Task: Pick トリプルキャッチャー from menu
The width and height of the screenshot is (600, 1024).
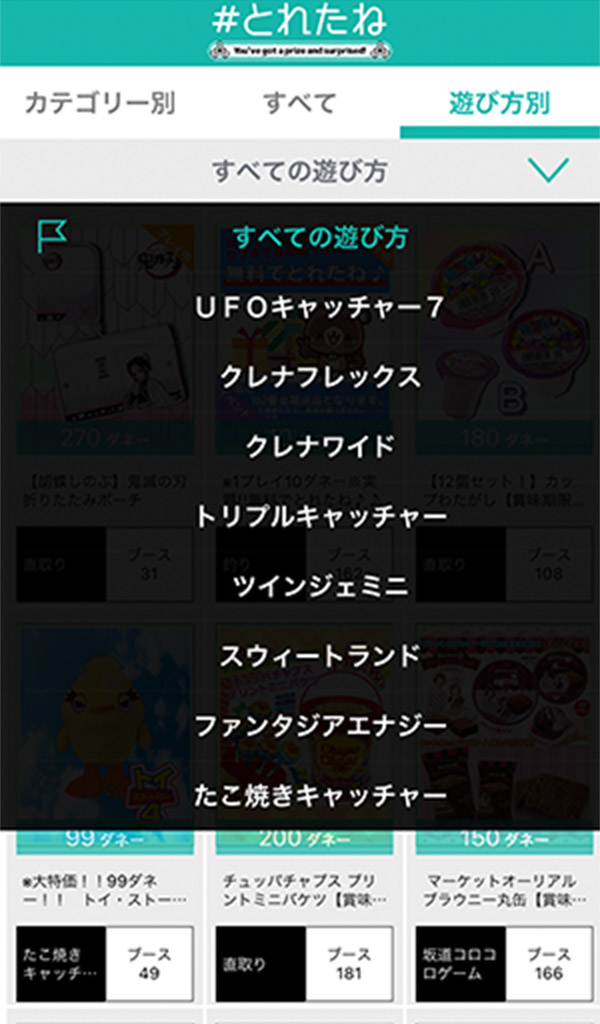Action: [320, 516]
